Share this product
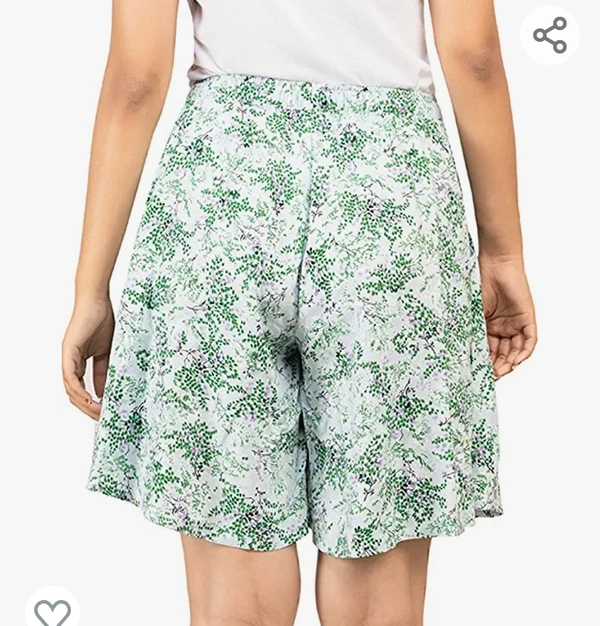This screenshot has width=600, height=626. point(550,35)
